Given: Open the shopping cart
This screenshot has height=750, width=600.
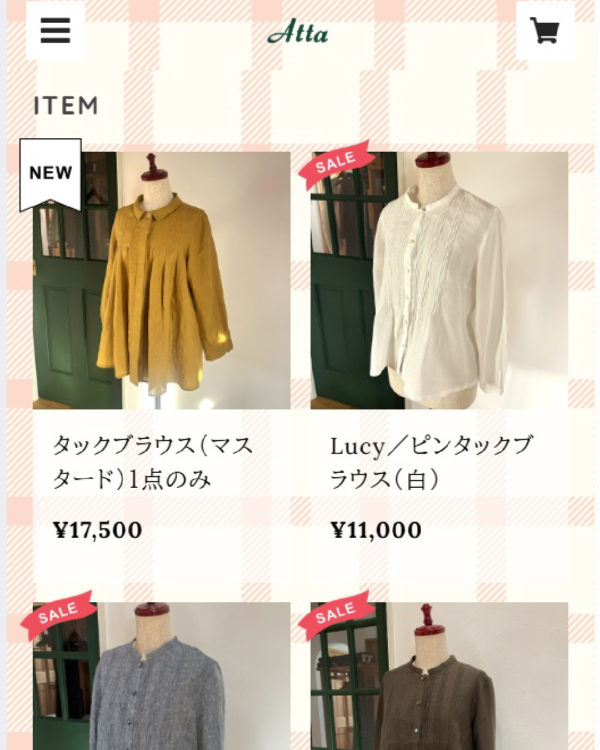Looking at the screenshot, I should pos(545,31).
